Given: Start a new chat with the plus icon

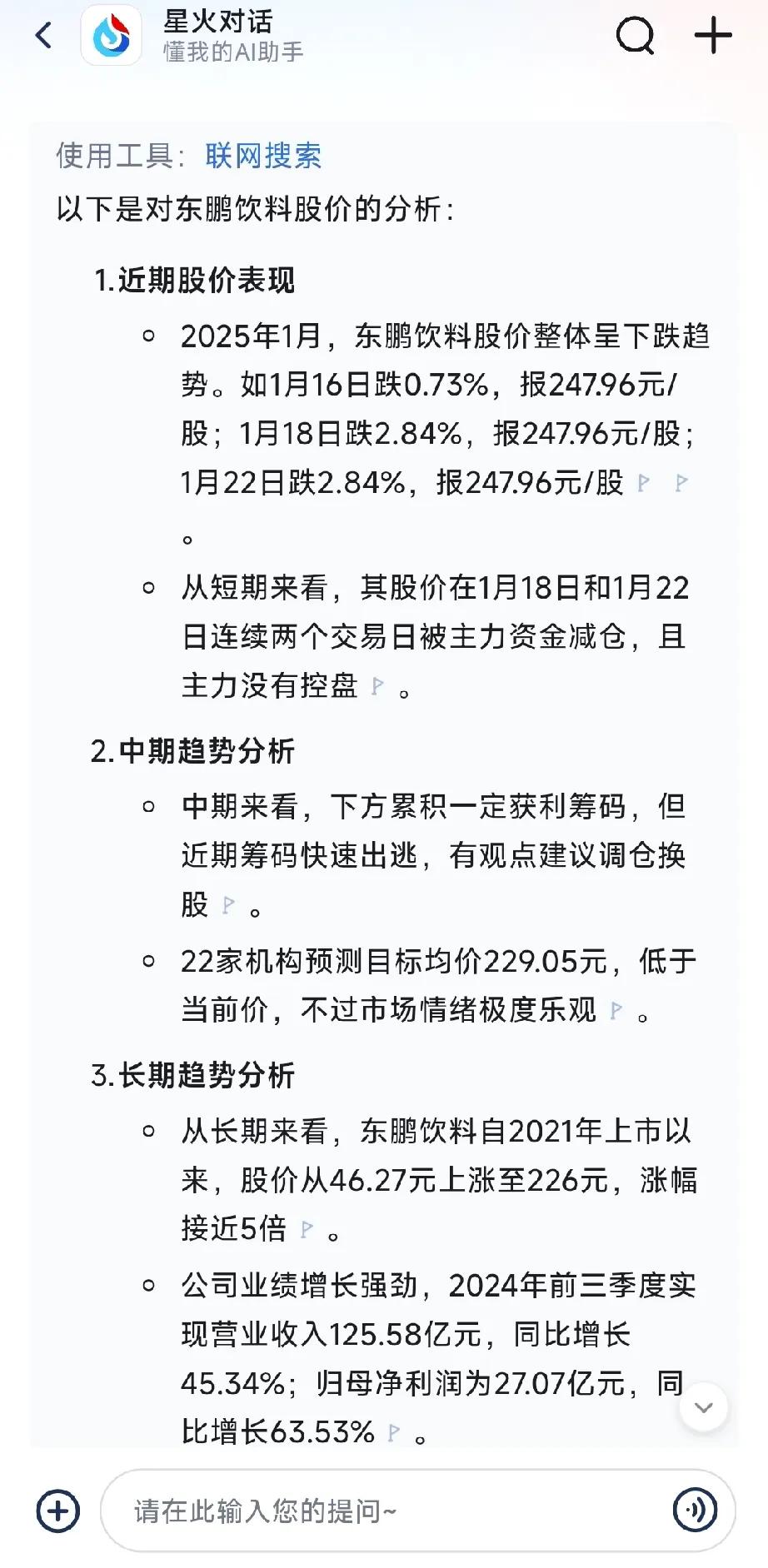Looking at the screenshot, I should coord(713,36).
